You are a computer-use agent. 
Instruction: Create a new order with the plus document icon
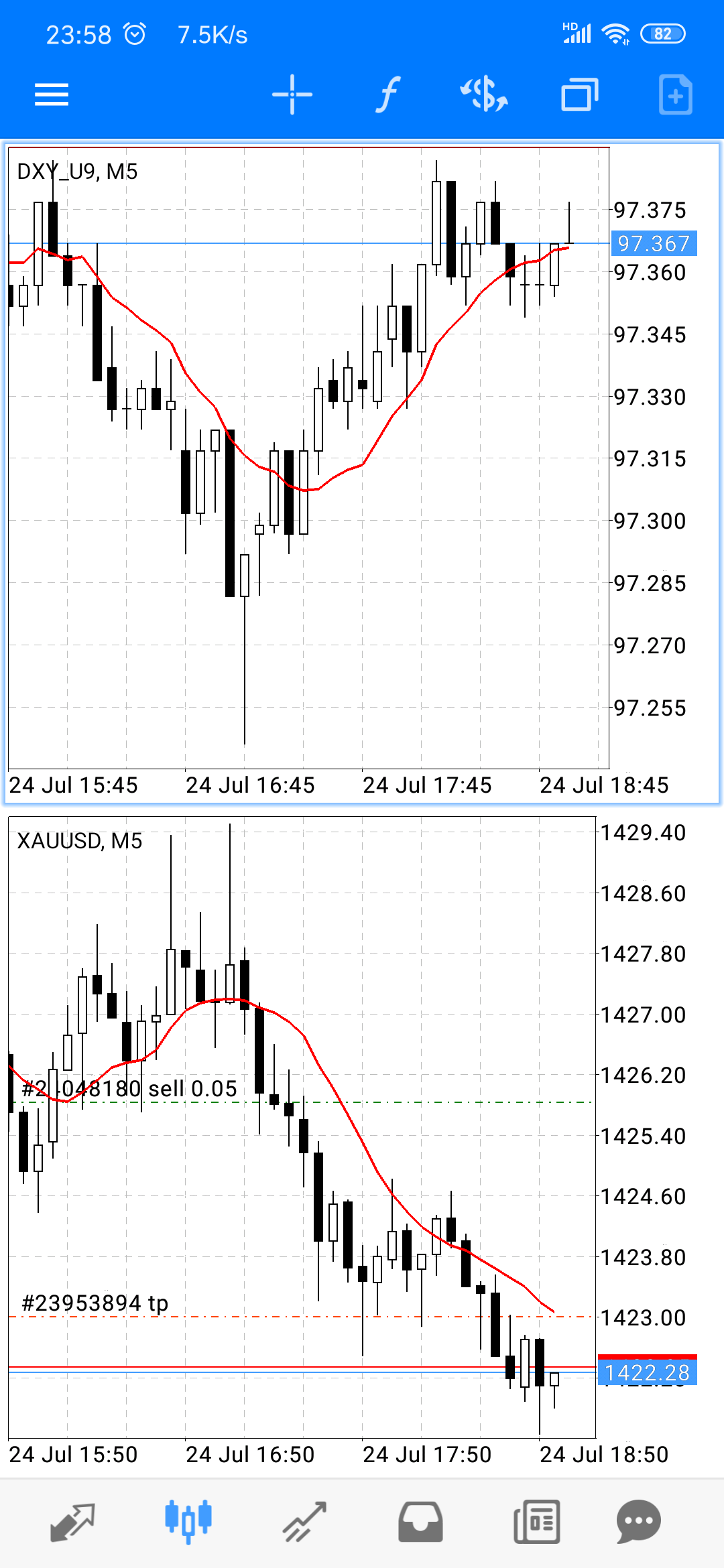click(x=676, y=94)
